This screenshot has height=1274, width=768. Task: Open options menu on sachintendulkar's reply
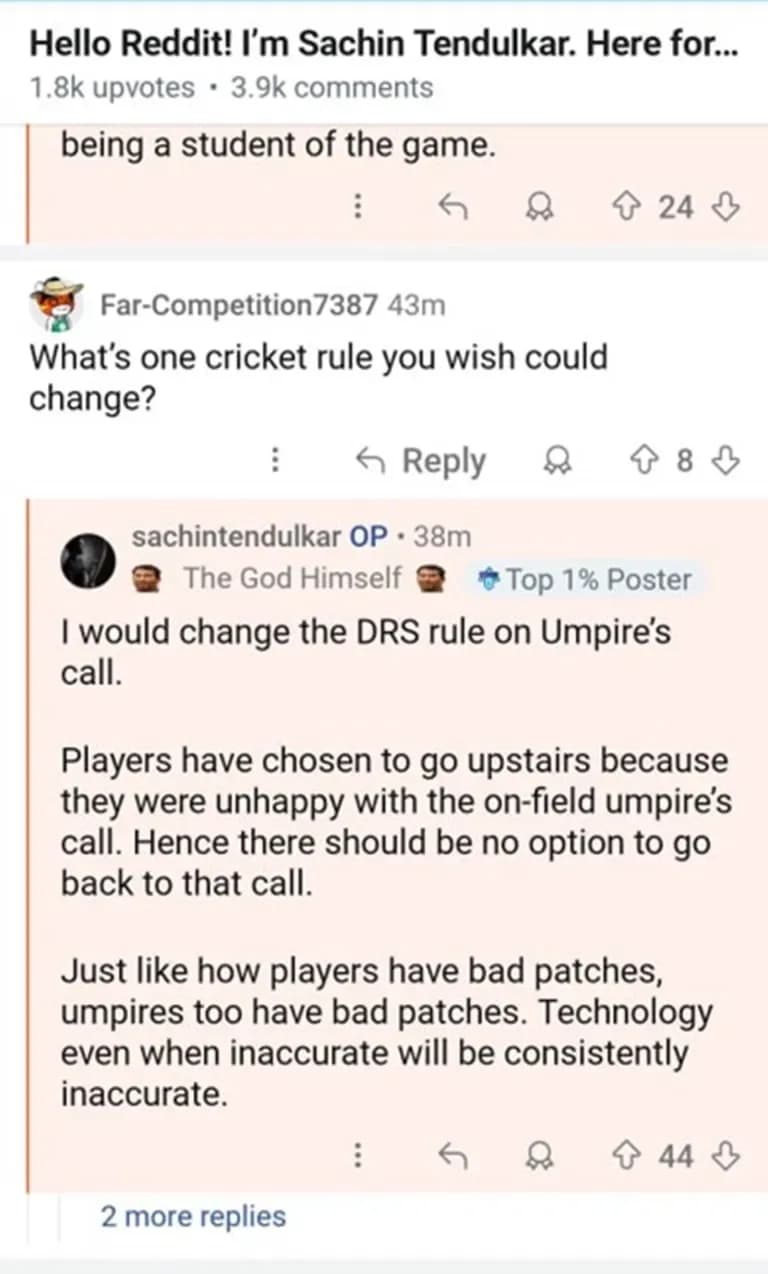click(x=356, y=1157)
